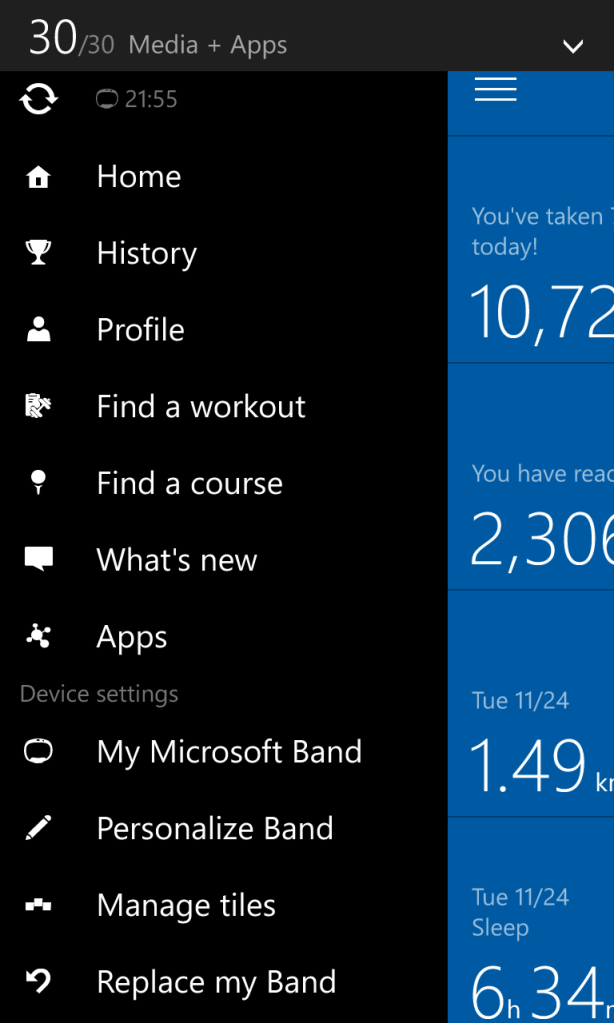Expand the Media + Apps chevron
This screenshot has height=1023, width=614.
(573, 46)
